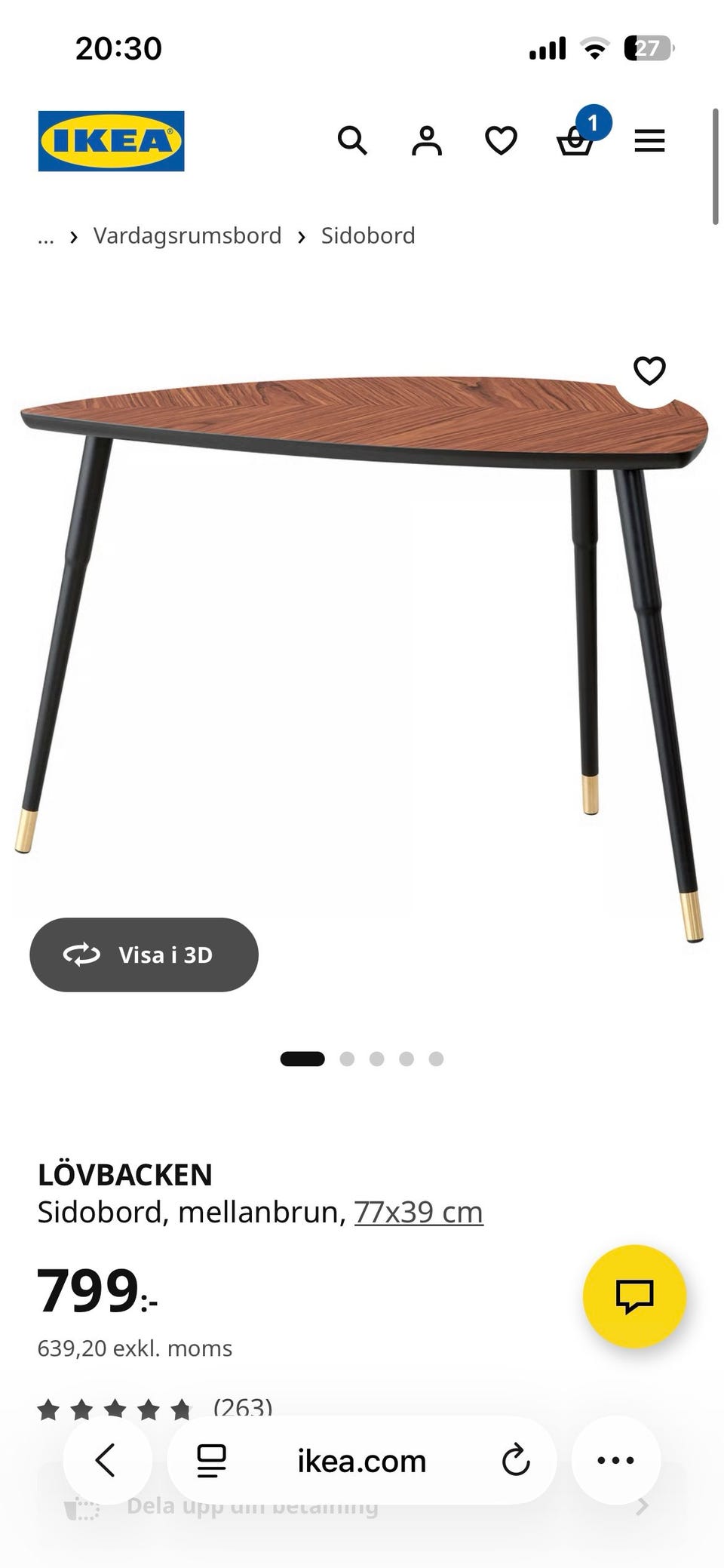
Task: Expand the collapsed breadcrumb ellipsis
Action: (x=46, y=237)
